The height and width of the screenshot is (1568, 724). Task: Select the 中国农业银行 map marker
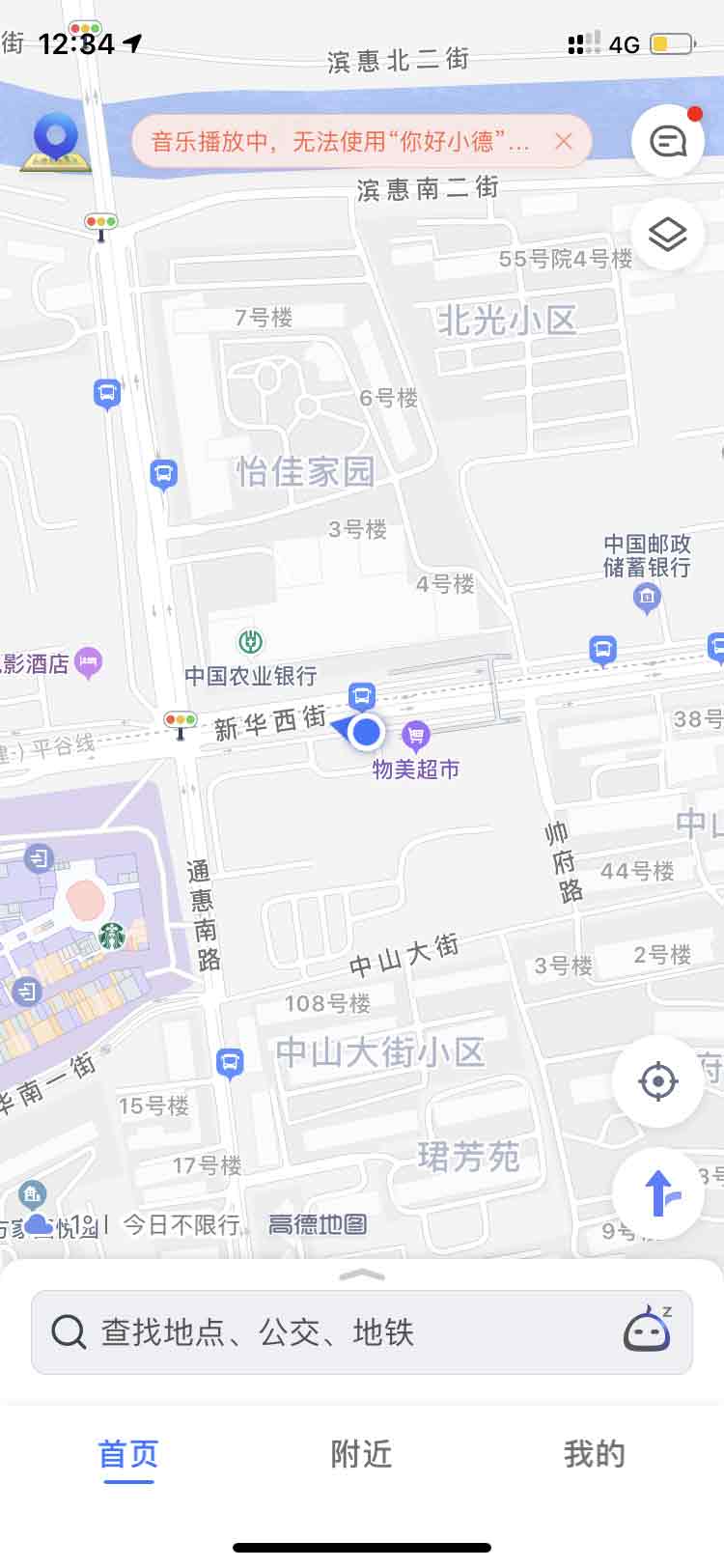251,641
